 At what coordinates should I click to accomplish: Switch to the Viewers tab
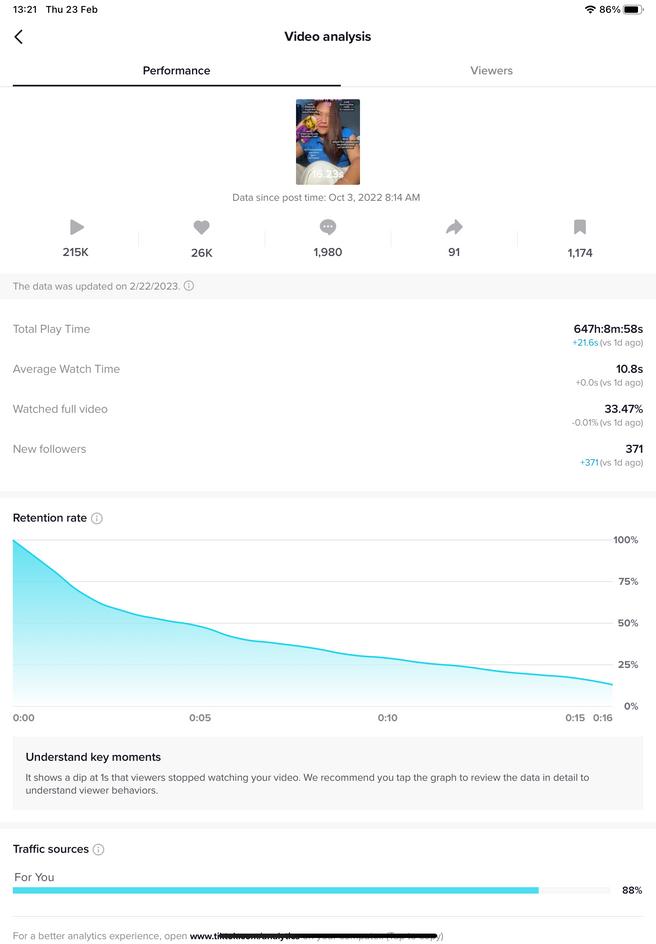click(491, 71)
